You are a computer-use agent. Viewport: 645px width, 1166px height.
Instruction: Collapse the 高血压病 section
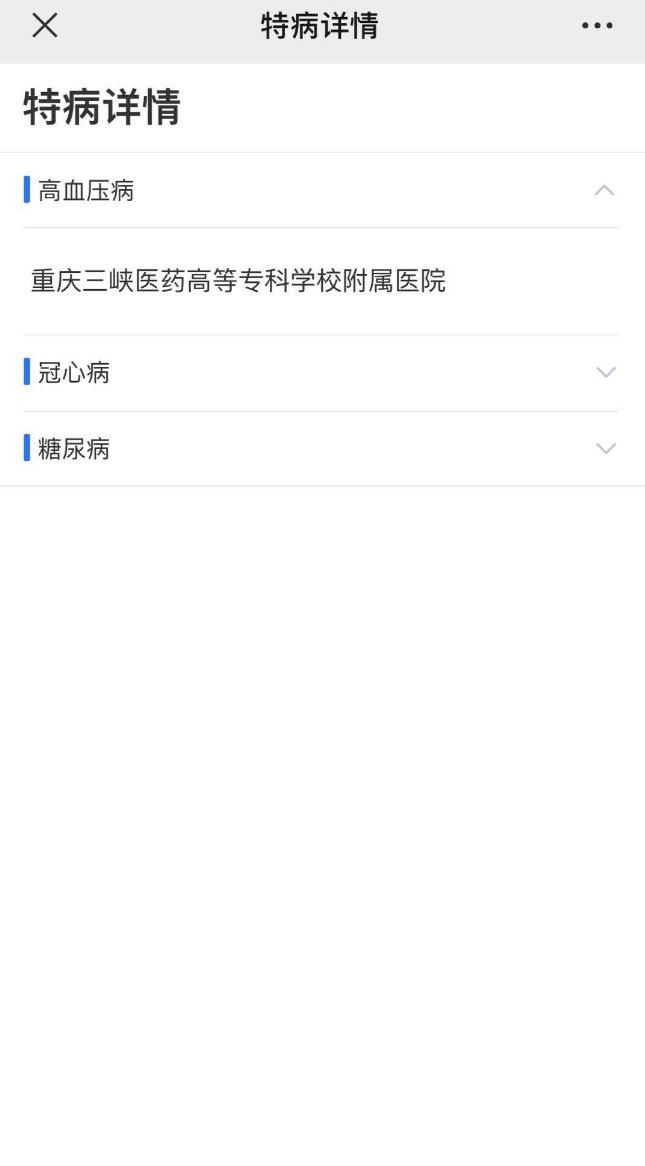point(604,190)
